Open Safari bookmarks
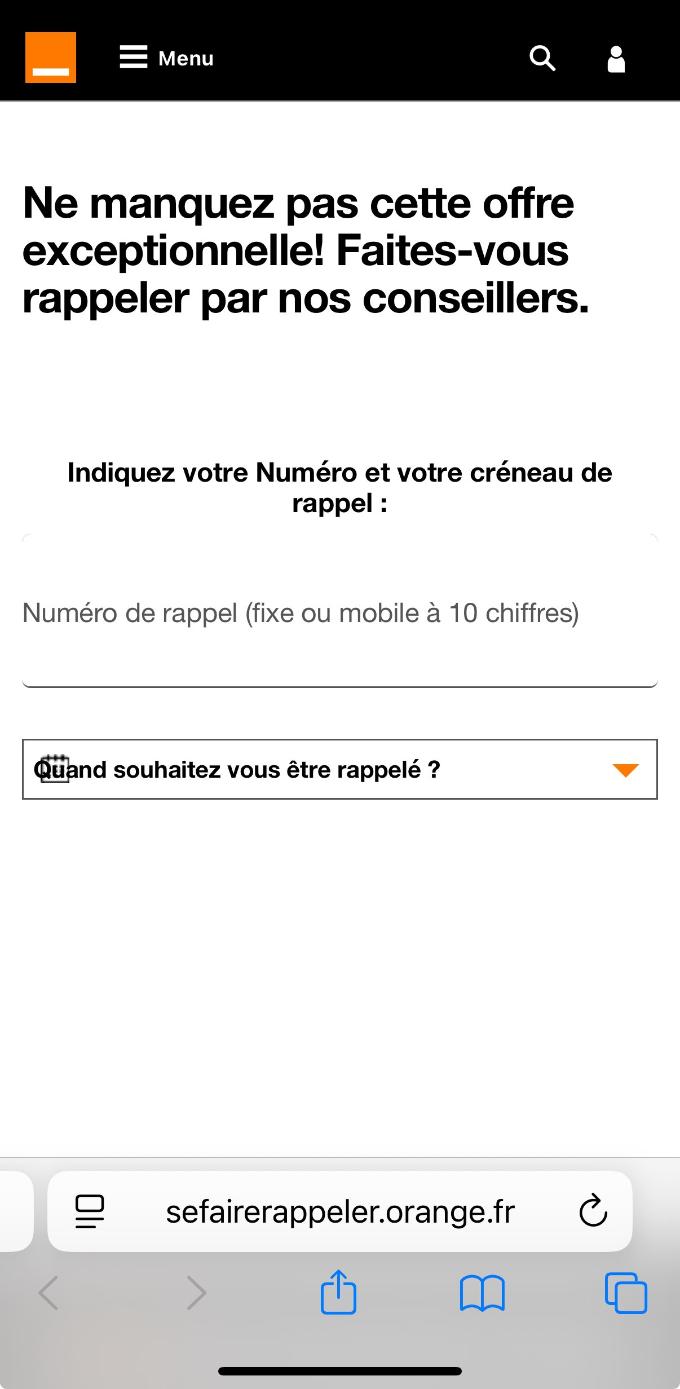This screenshot has height=1389, width=680. click(x=482, y=1294)
